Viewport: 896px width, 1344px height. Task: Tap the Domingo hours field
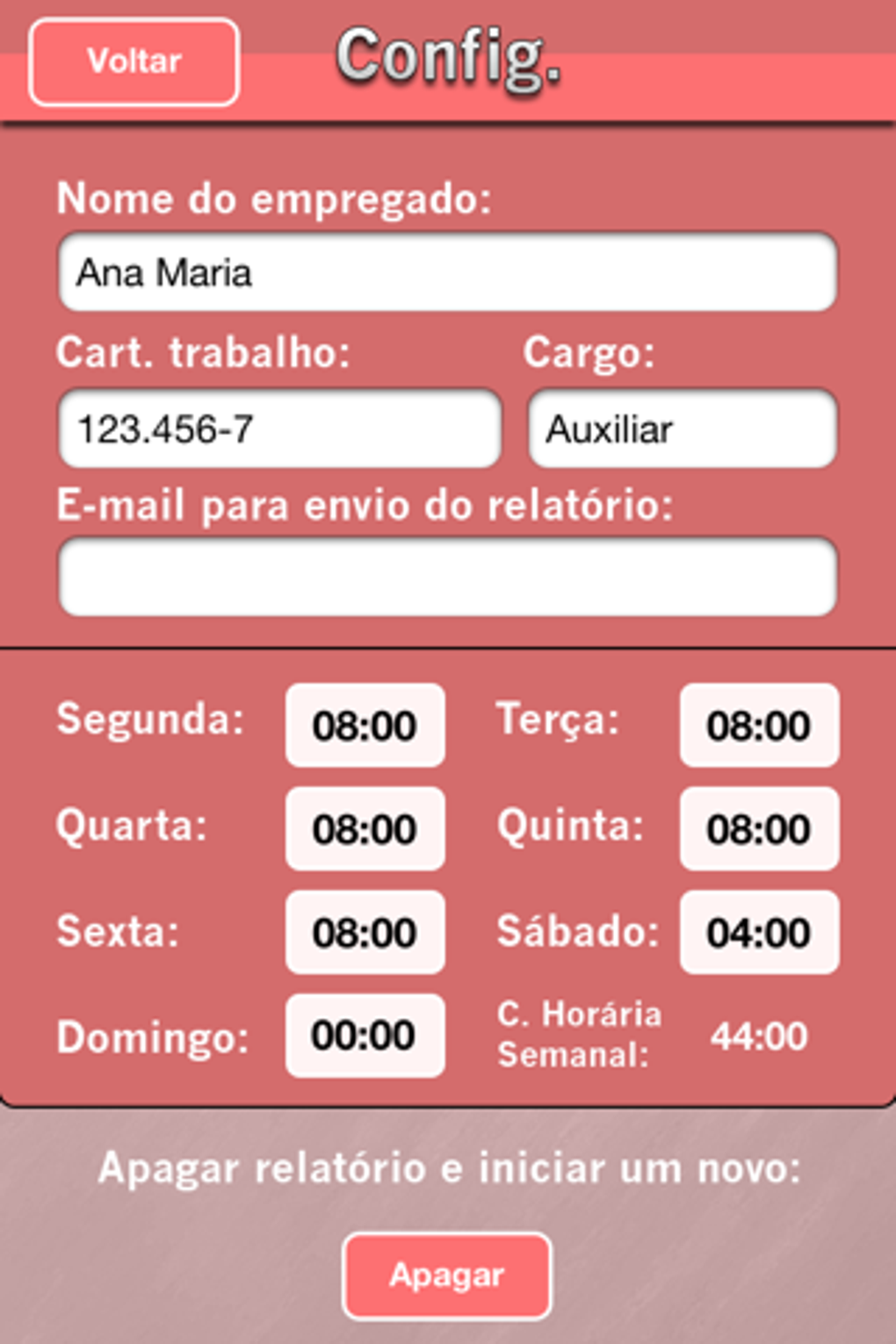pyautogui.click(x=365, y=1036)
